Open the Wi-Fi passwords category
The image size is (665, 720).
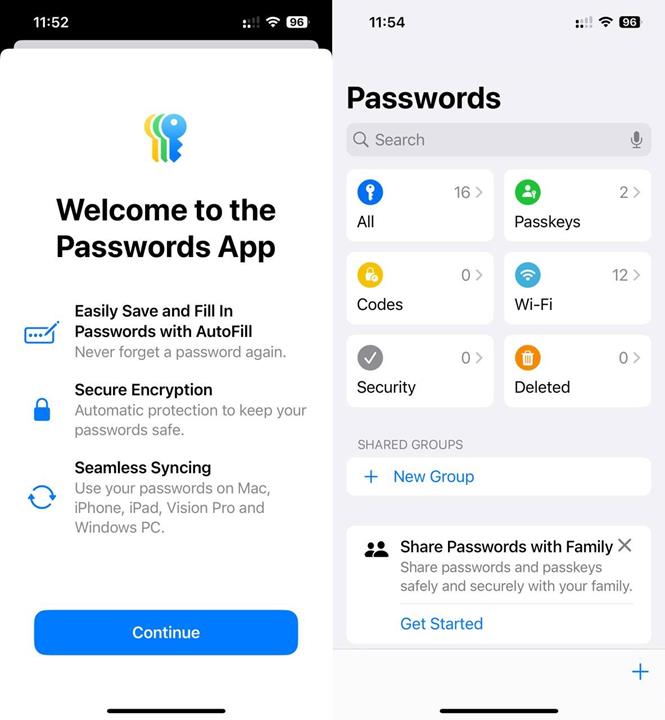point(577,288)
